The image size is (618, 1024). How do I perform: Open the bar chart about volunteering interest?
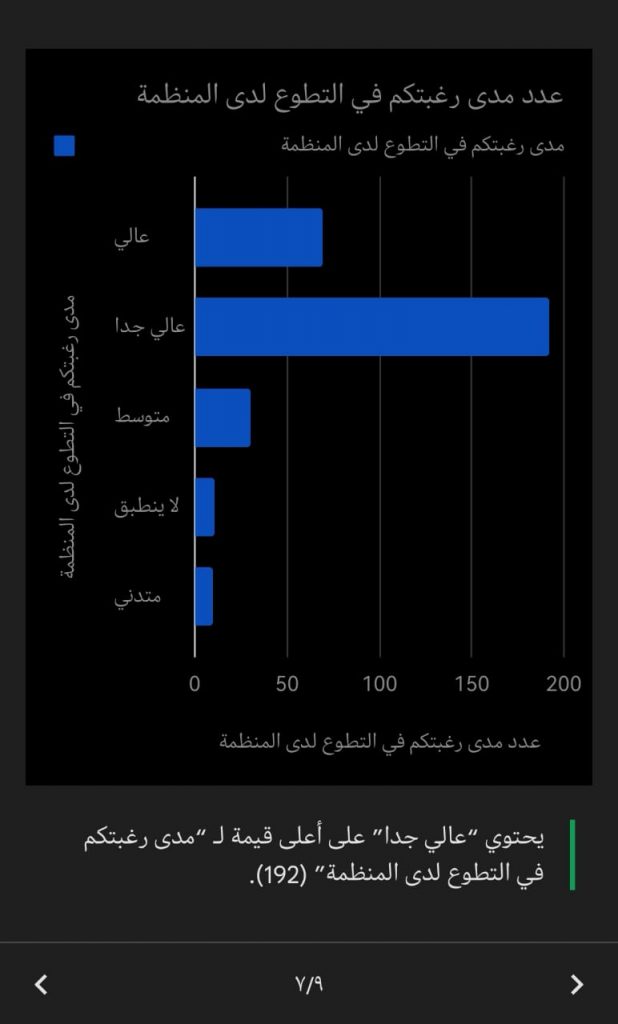point(309,417)
